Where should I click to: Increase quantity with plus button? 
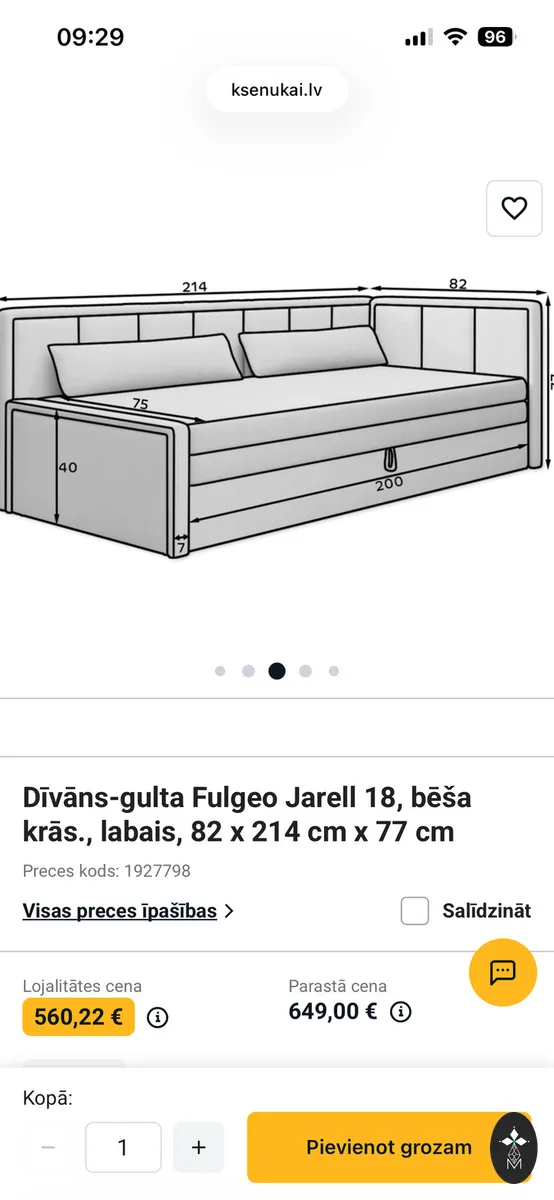click(x=198, y=1147)
